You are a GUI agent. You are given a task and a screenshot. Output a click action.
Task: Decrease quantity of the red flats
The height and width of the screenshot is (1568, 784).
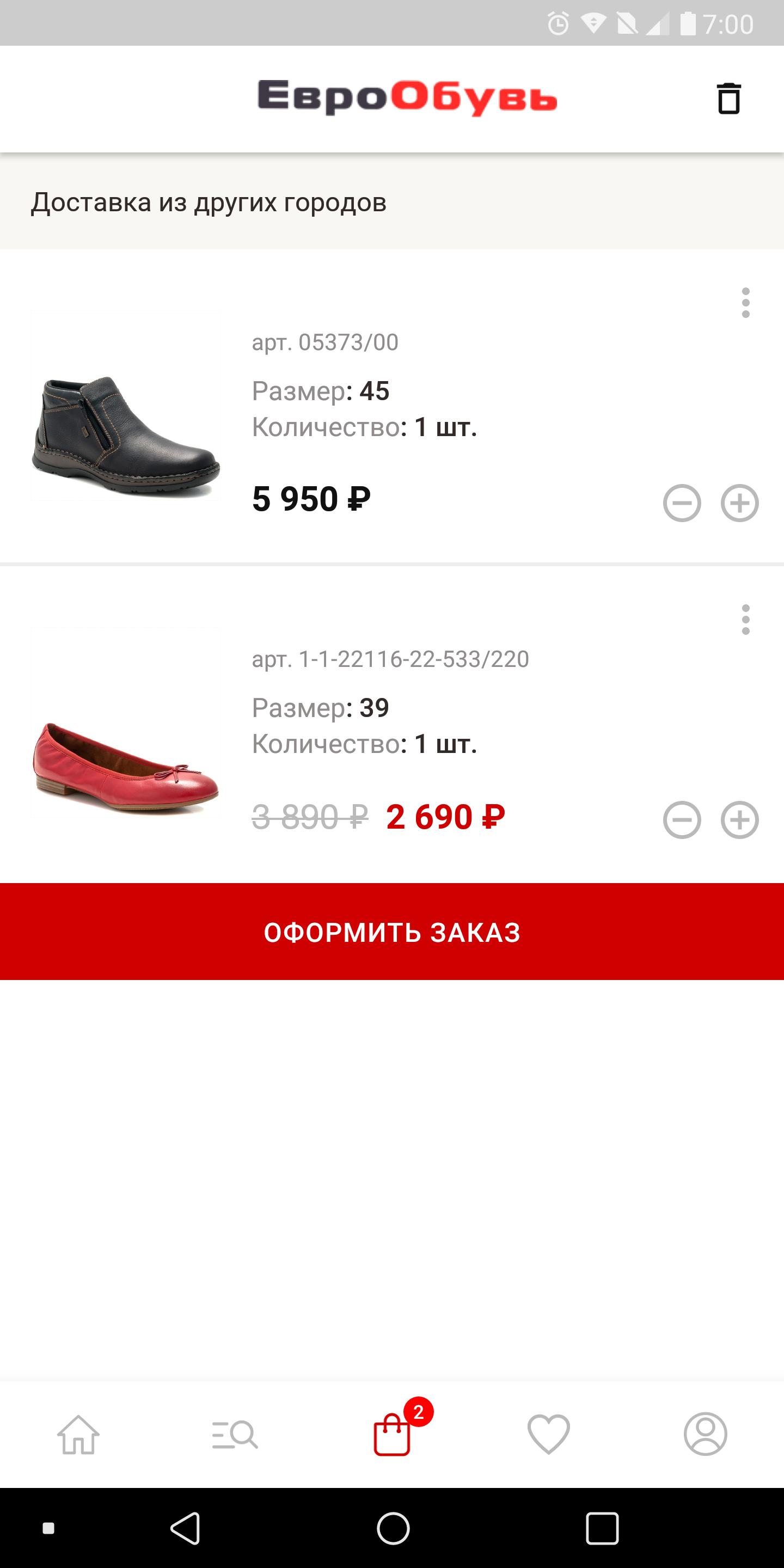click(682, 820)
